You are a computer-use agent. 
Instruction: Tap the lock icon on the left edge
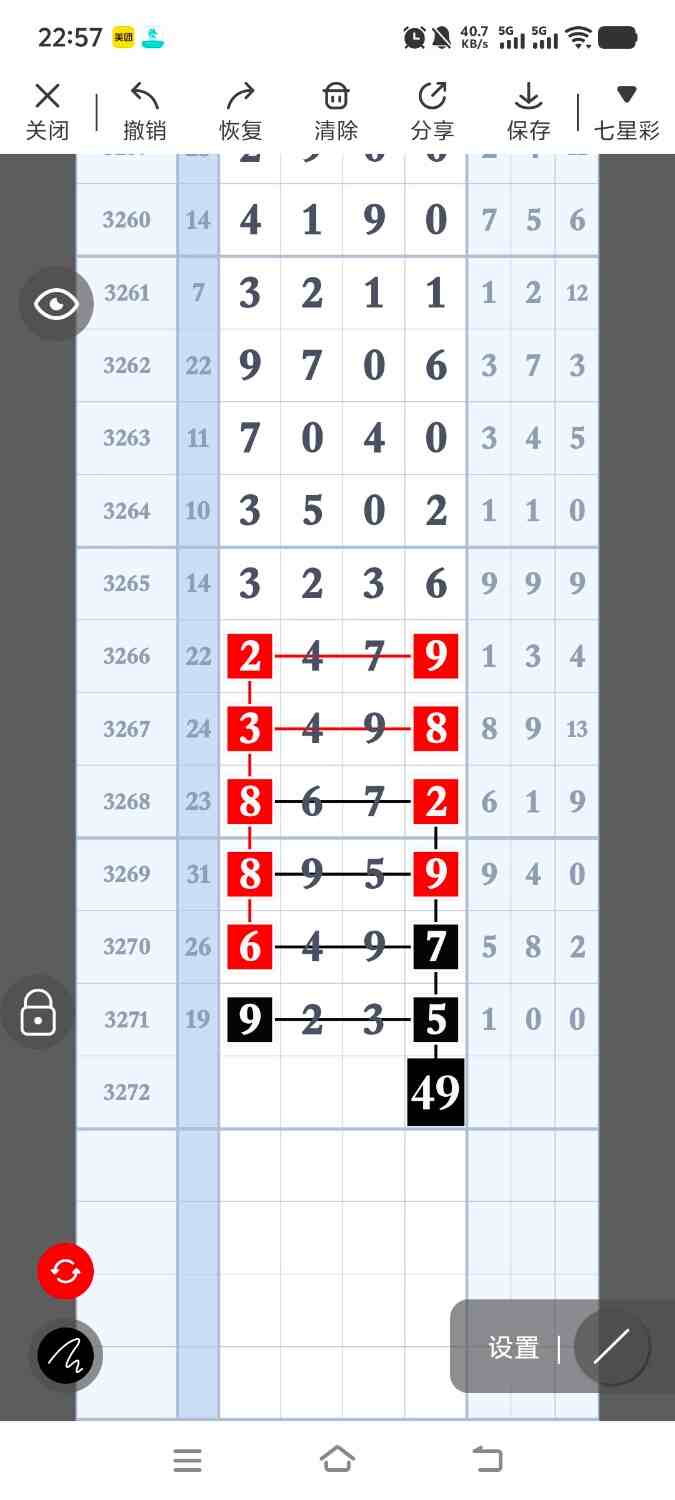click(x=38, y=1012)
